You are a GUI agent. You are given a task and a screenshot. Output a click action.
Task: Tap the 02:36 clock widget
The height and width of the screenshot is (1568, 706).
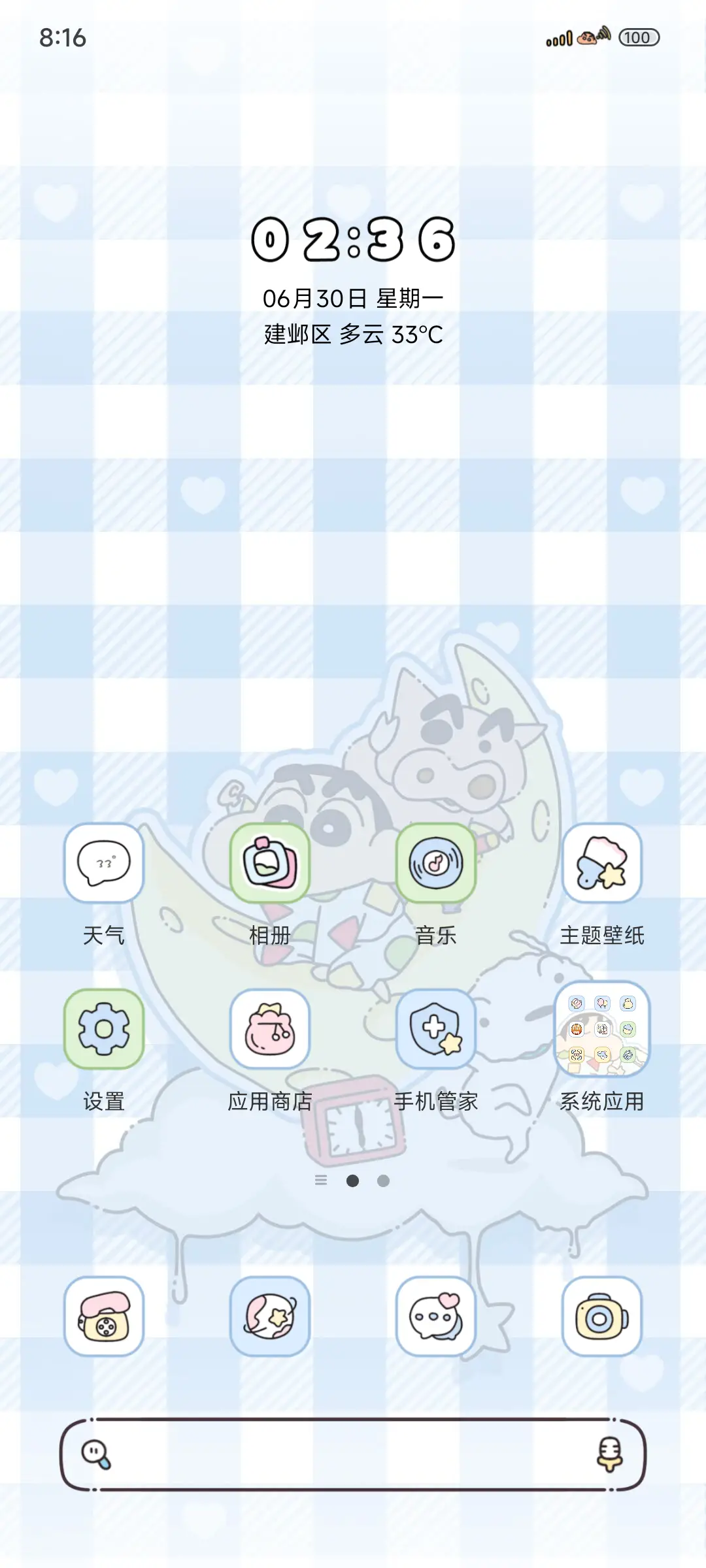(353, 242)
